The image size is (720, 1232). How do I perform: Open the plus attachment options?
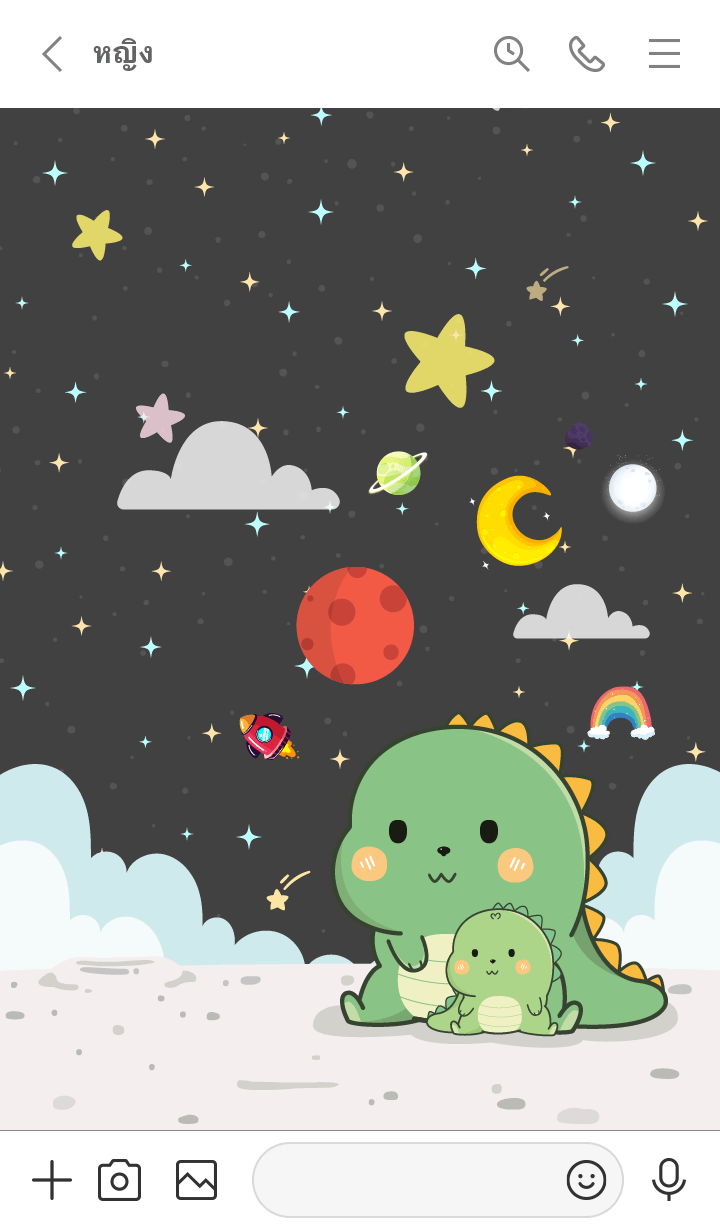[52, 1180]
